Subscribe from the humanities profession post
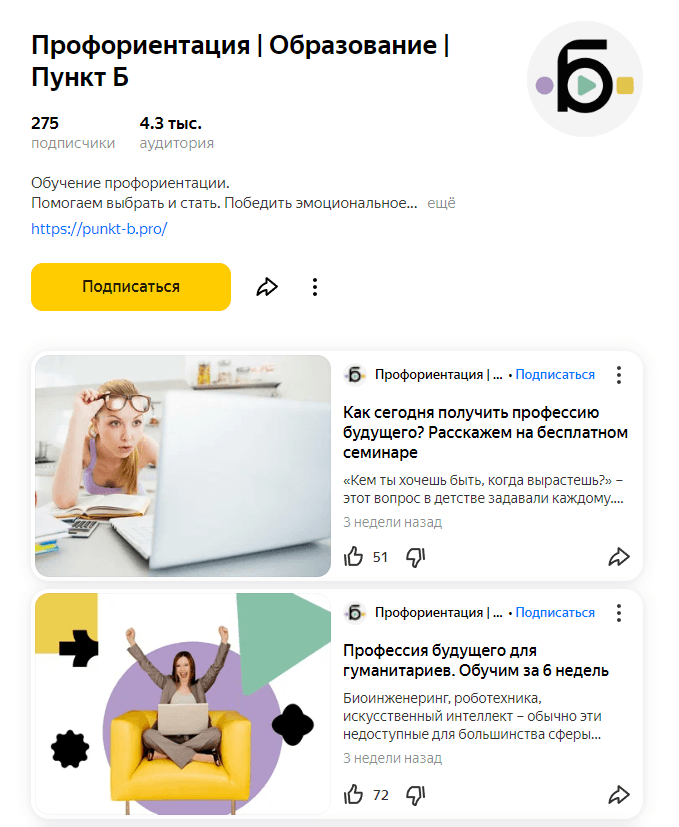 pos(555,613)
